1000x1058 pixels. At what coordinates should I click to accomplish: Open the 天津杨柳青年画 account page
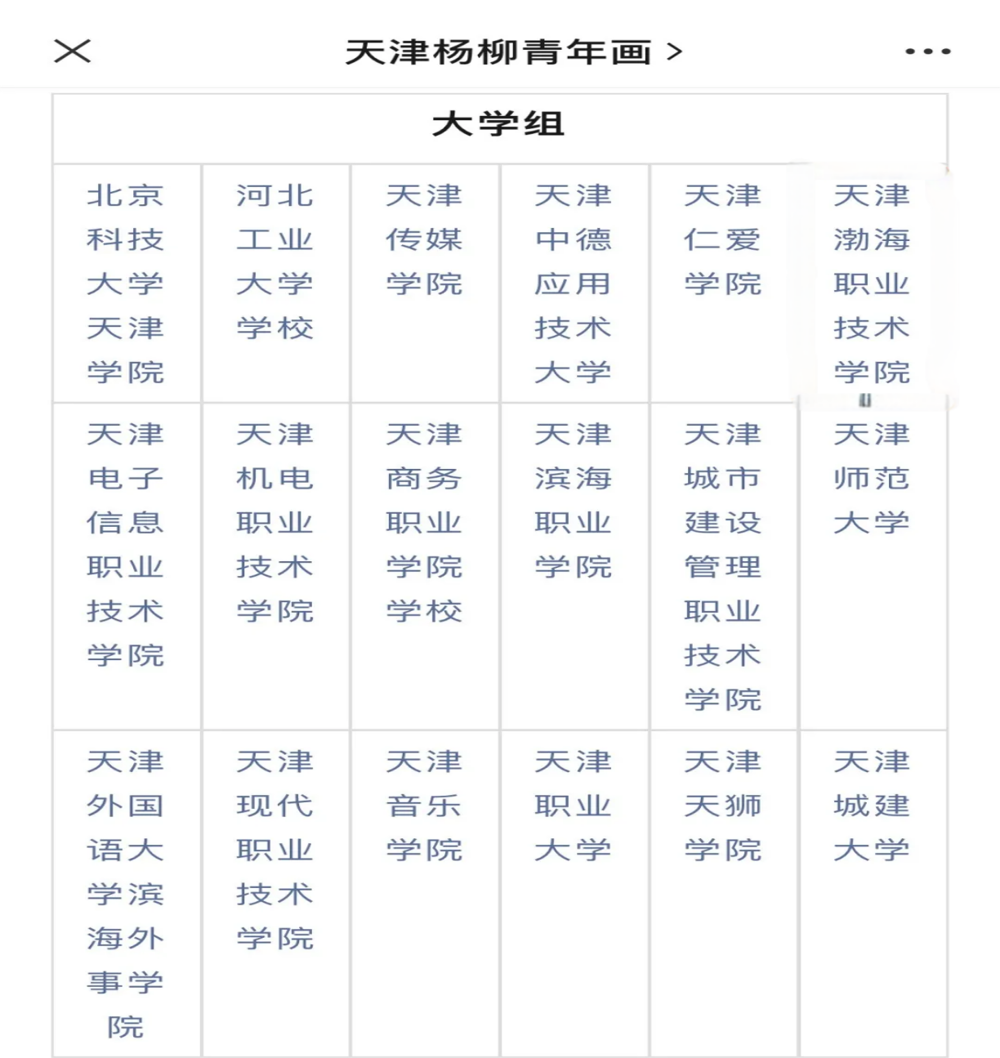click(512, 52)
